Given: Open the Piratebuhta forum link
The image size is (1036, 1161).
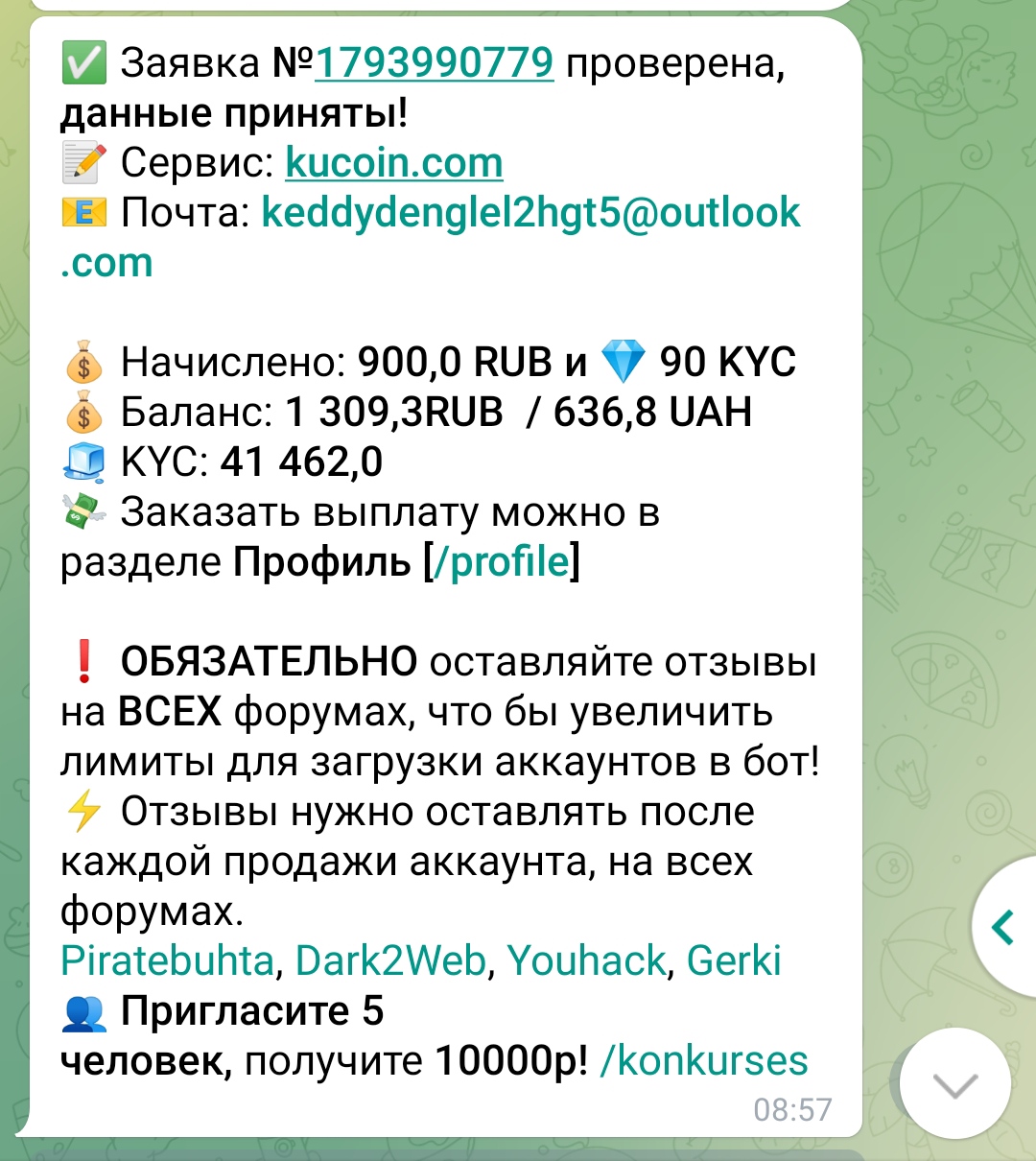Looking at the screenshot, I should pos(168,960).
